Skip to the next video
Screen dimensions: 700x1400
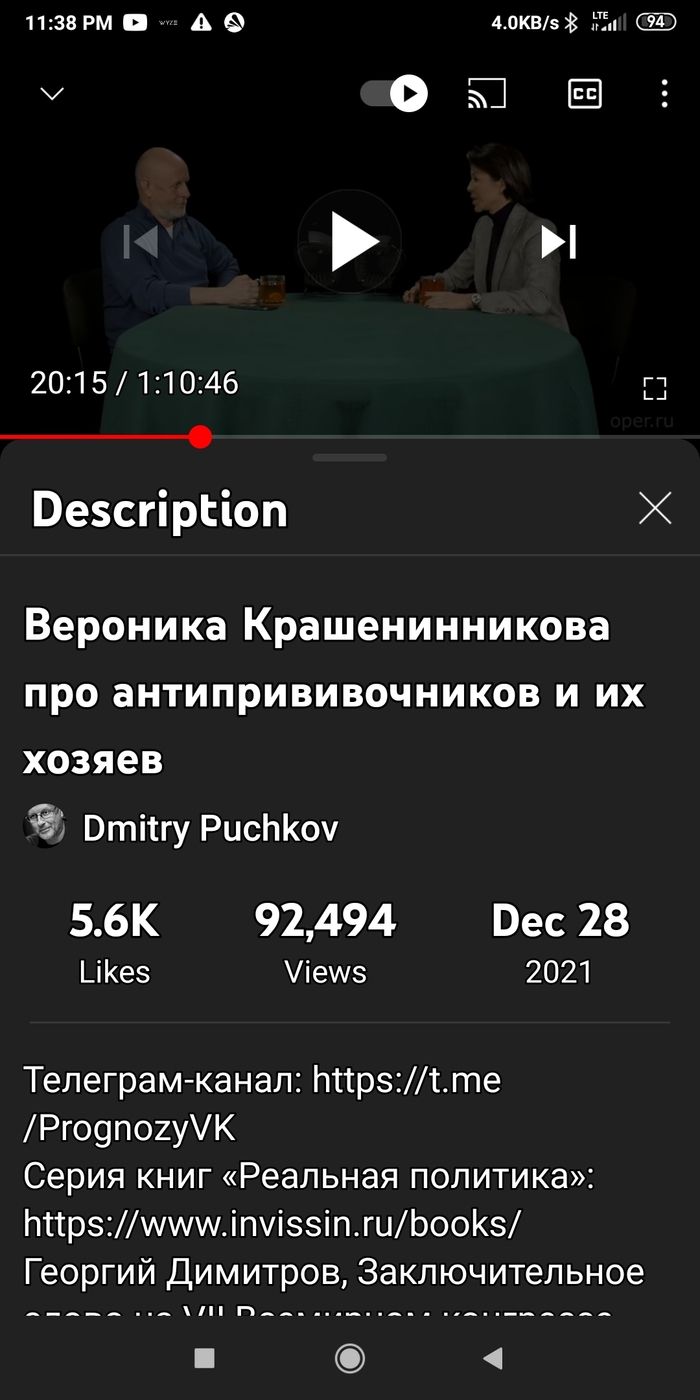point(558,242)
